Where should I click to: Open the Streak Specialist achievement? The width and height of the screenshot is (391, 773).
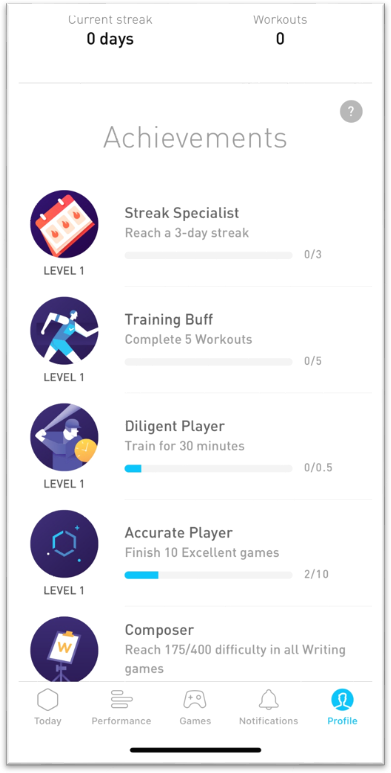195,234
